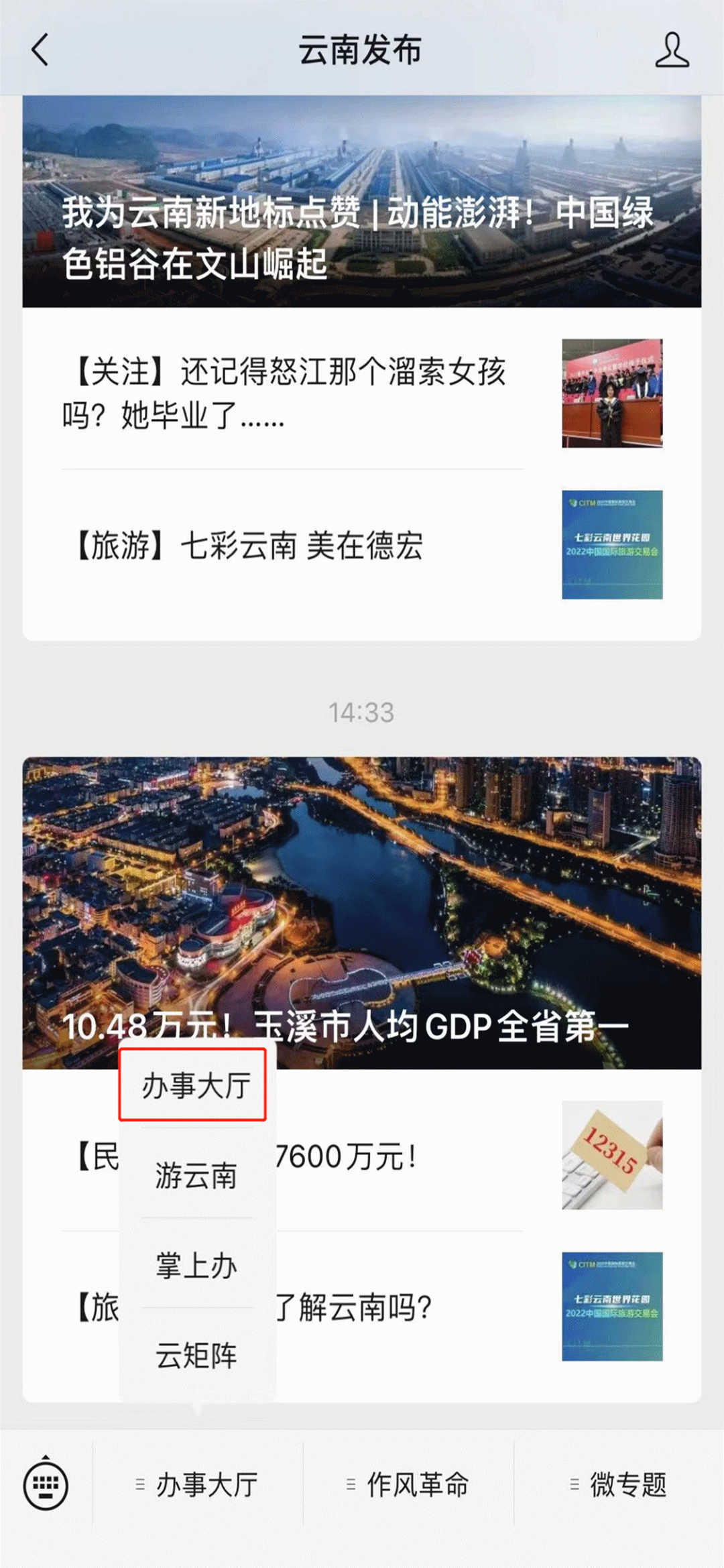Open the account profile icon
This screenshot has width=724, height=1568.
click(672, 50)
